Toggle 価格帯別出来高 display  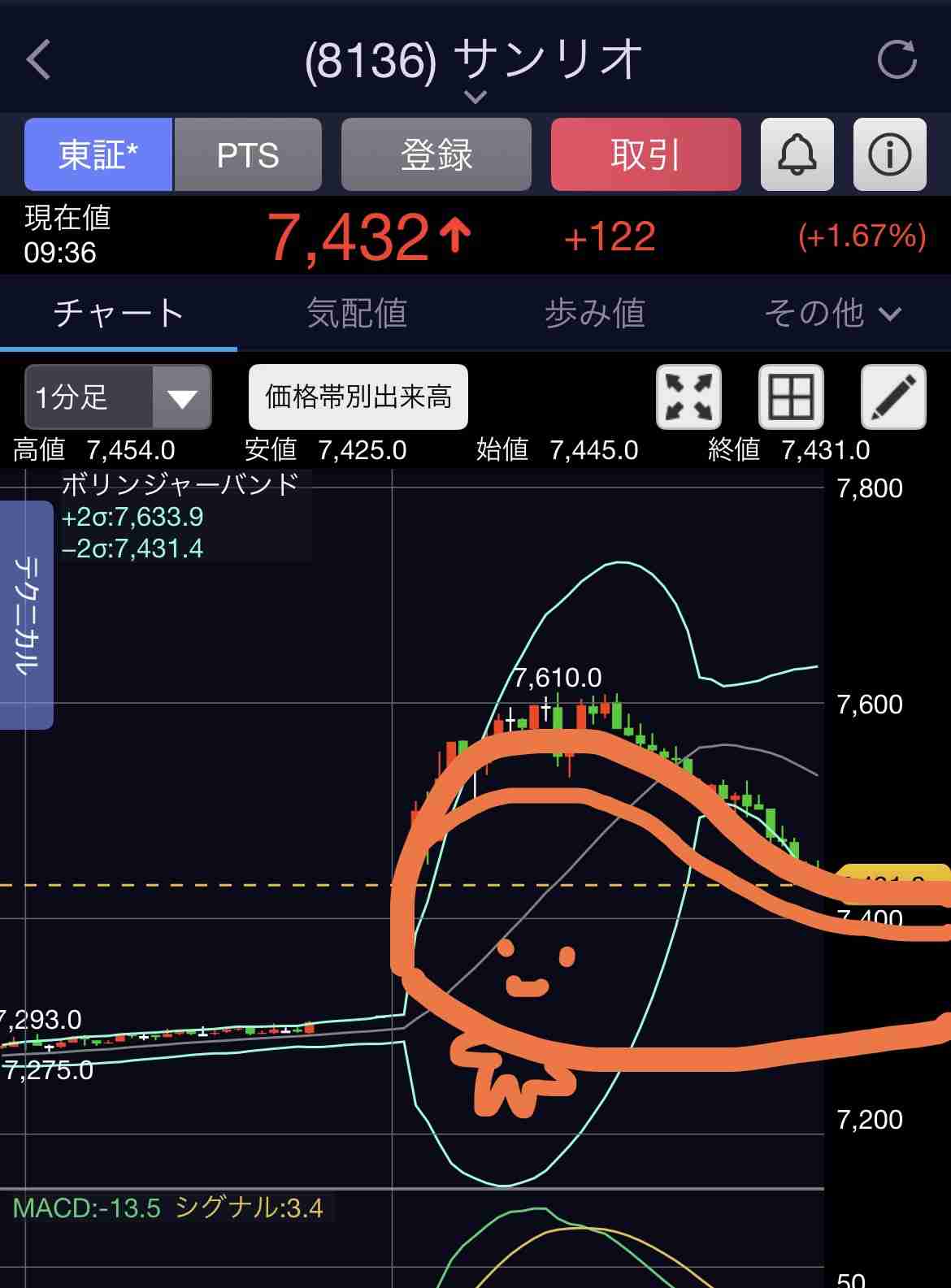click(x=358, y=397)
